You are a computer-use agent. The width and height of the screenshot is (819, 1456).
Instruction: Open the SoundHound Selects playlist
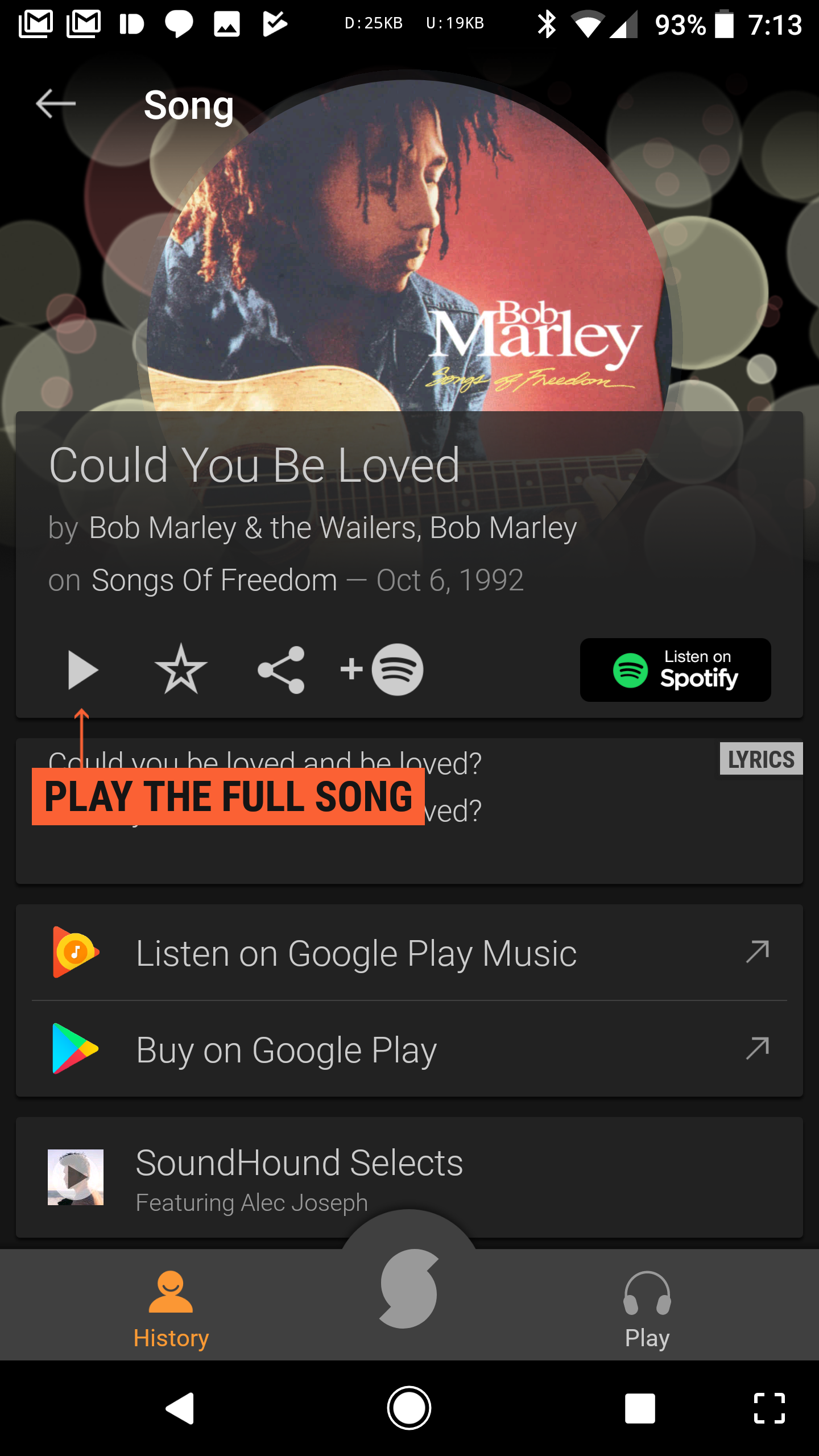[x=299, y=1162]
